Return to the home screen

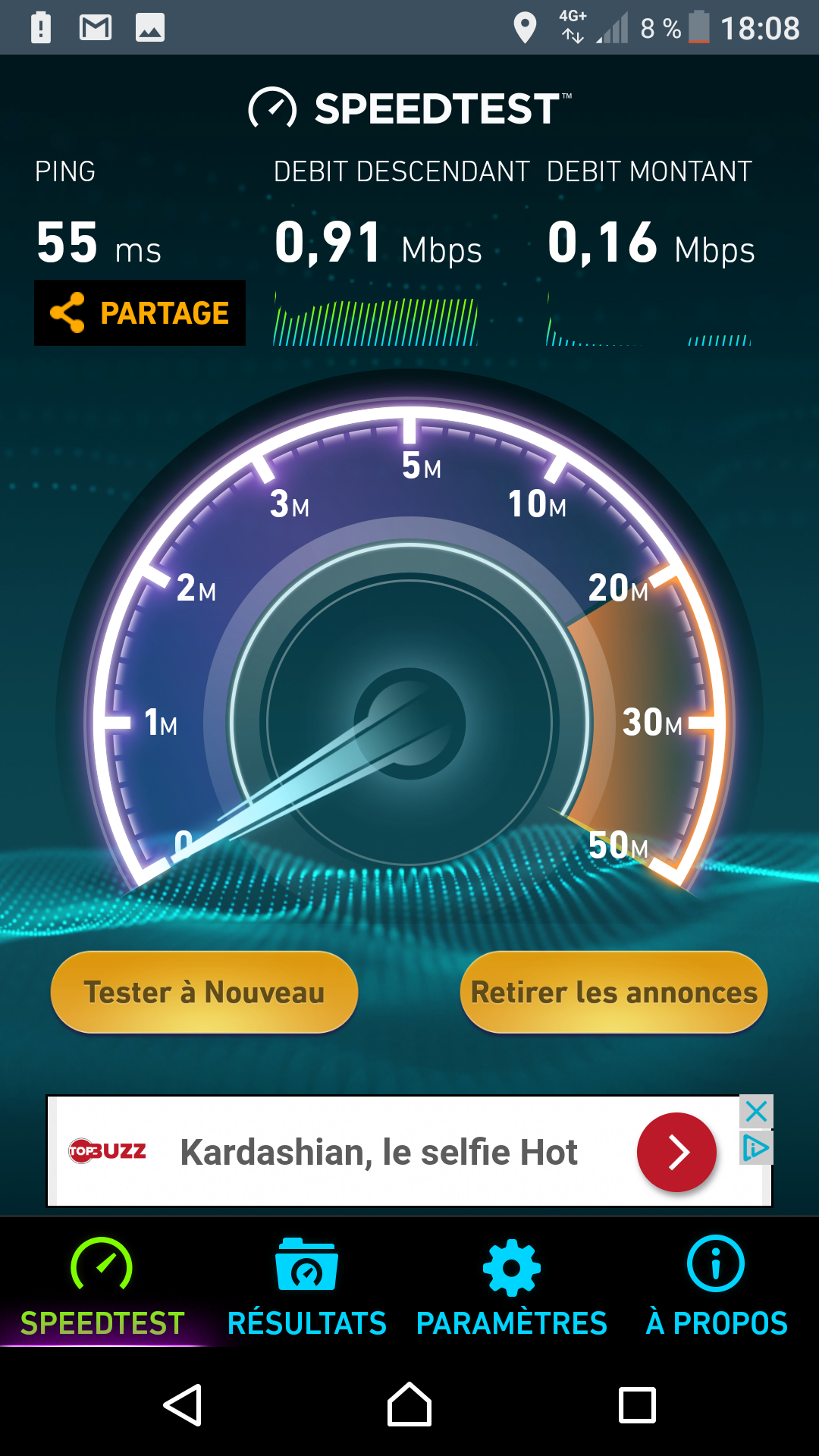[x=409, y=1405]
